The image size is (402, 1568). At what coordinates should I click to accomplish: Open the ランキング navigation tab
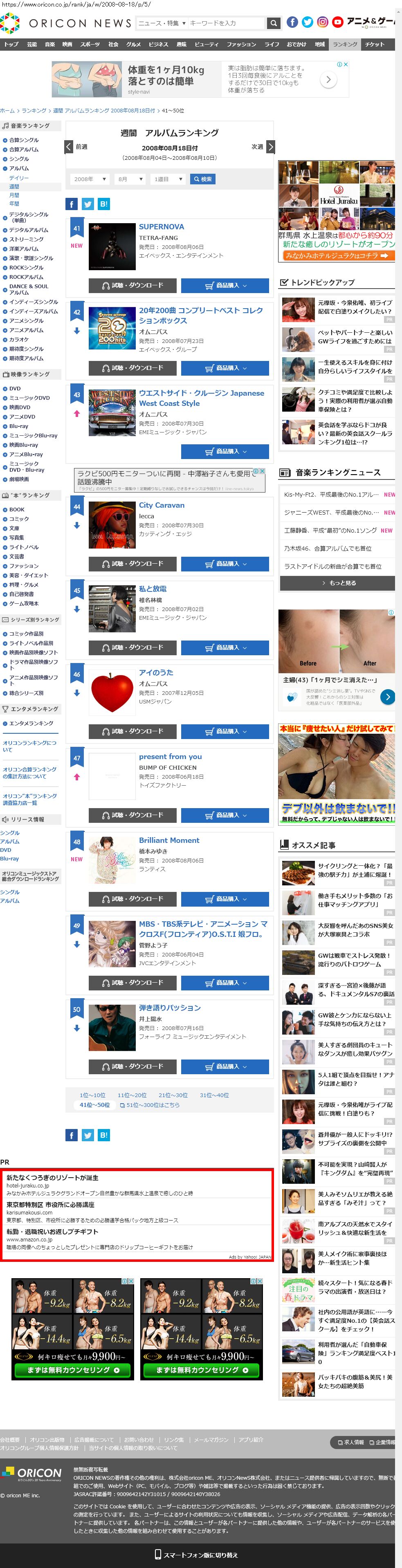click(x=345, y=45)
